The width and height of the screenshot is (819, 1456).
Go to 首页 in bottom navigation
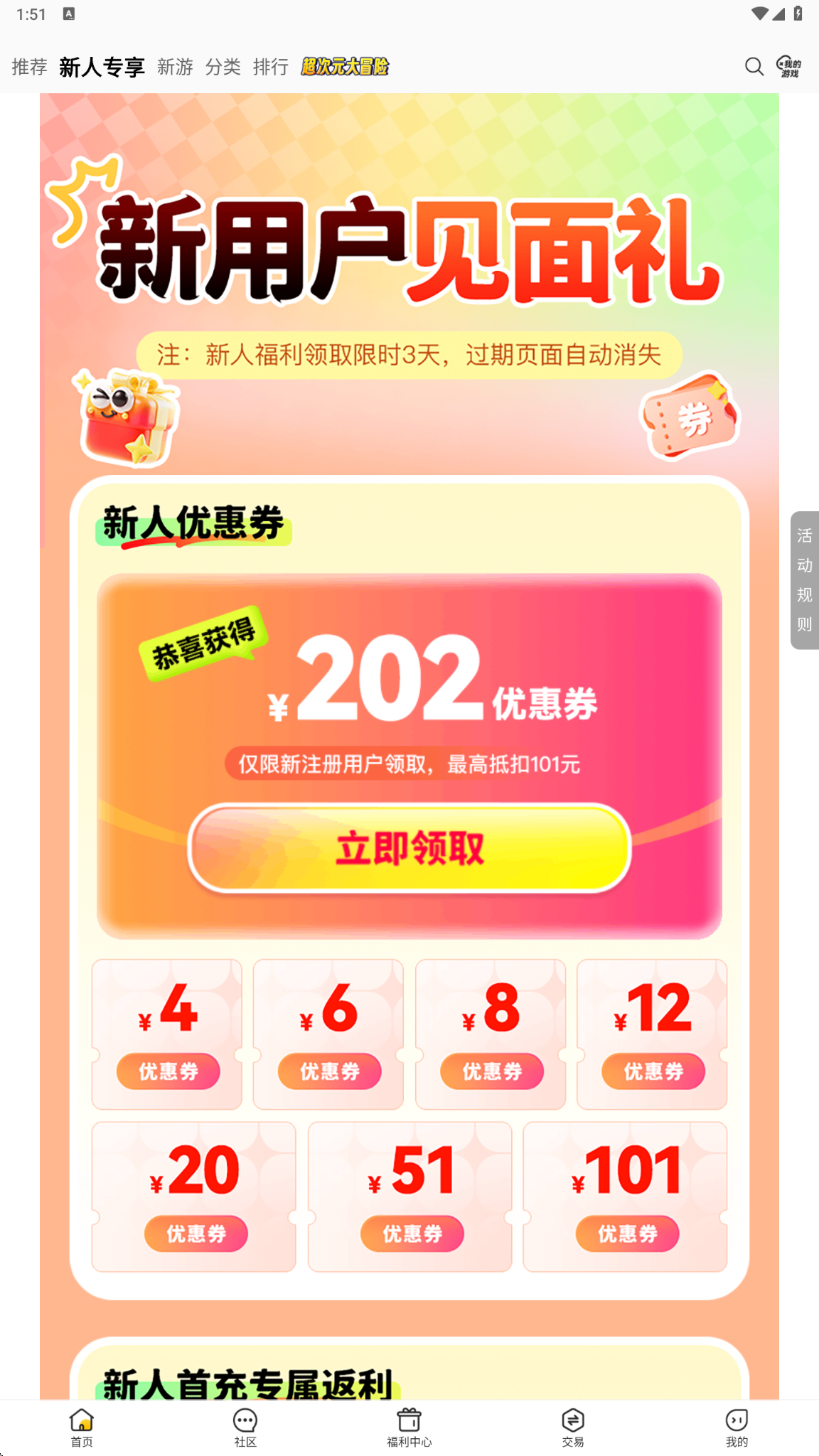coord(82,1428)
